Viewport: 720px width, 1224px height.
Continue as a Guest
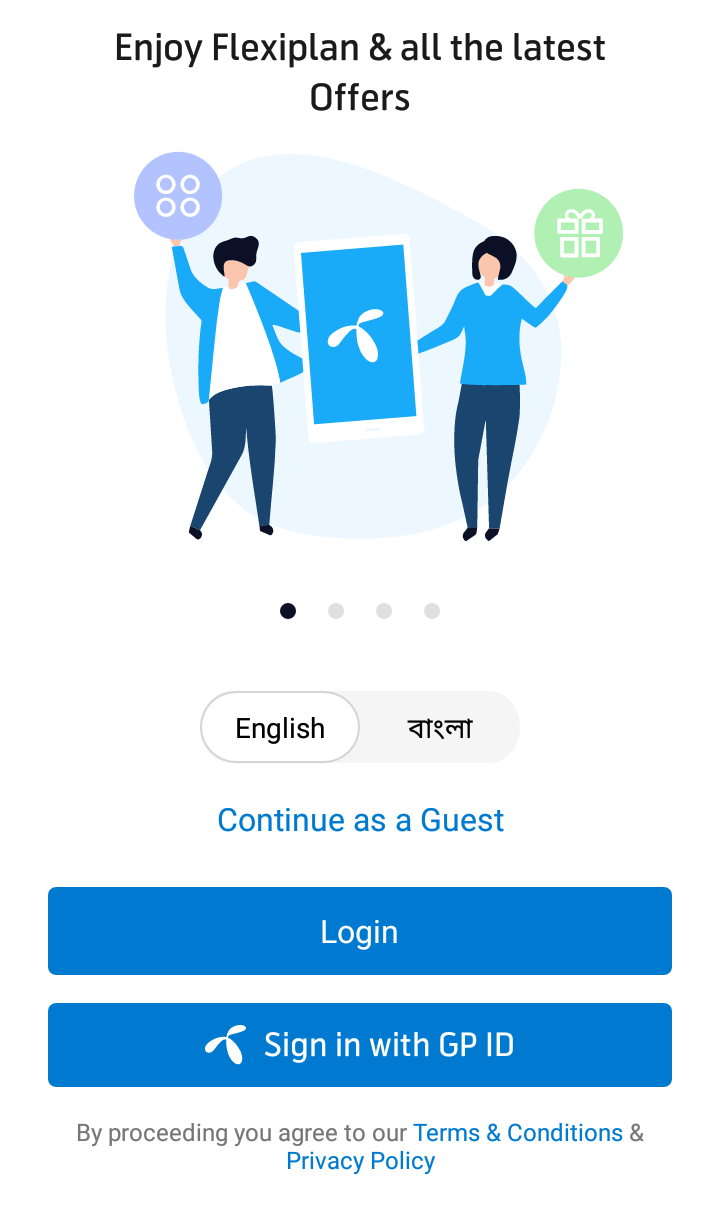click(x=360, y=820)
